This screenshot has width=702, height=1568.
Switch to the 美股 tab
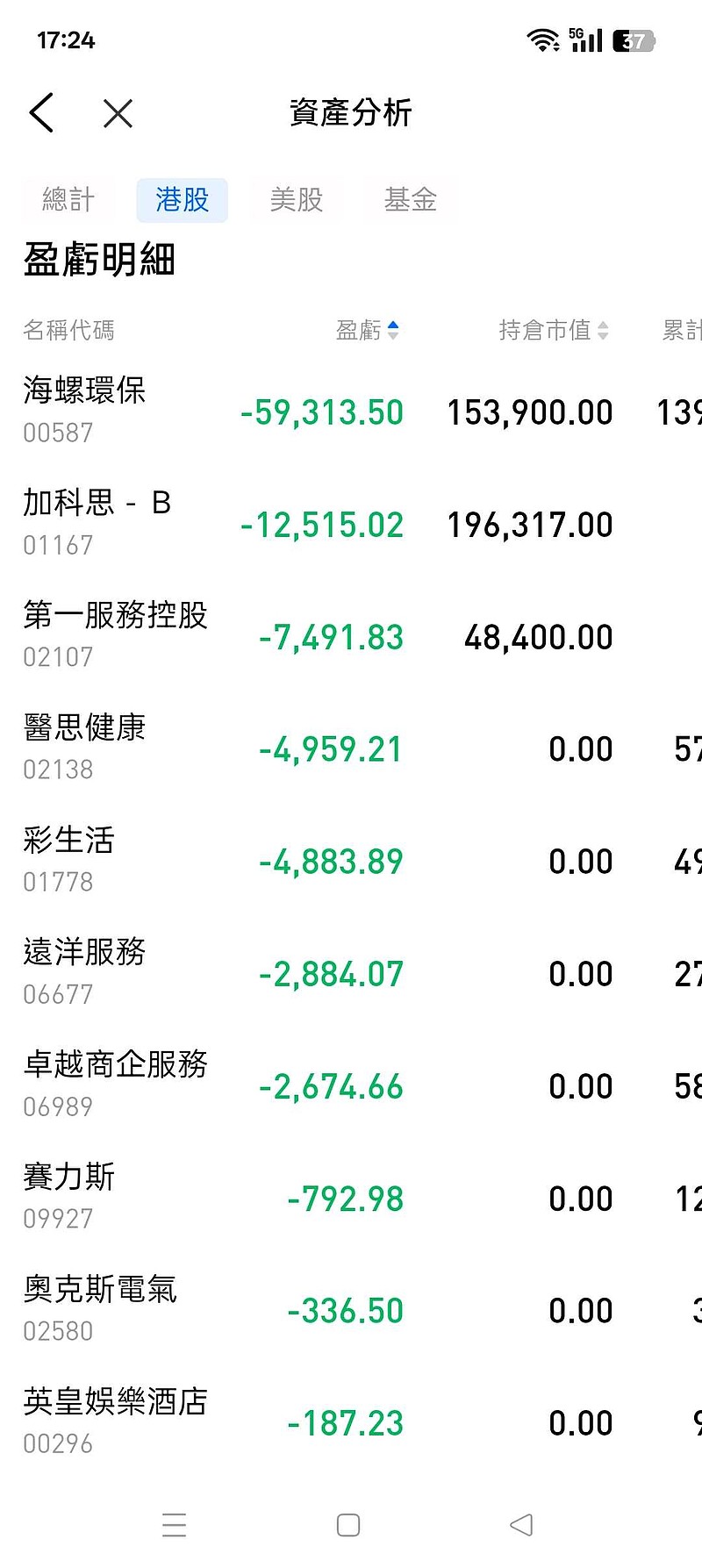[x=297, y=199]
